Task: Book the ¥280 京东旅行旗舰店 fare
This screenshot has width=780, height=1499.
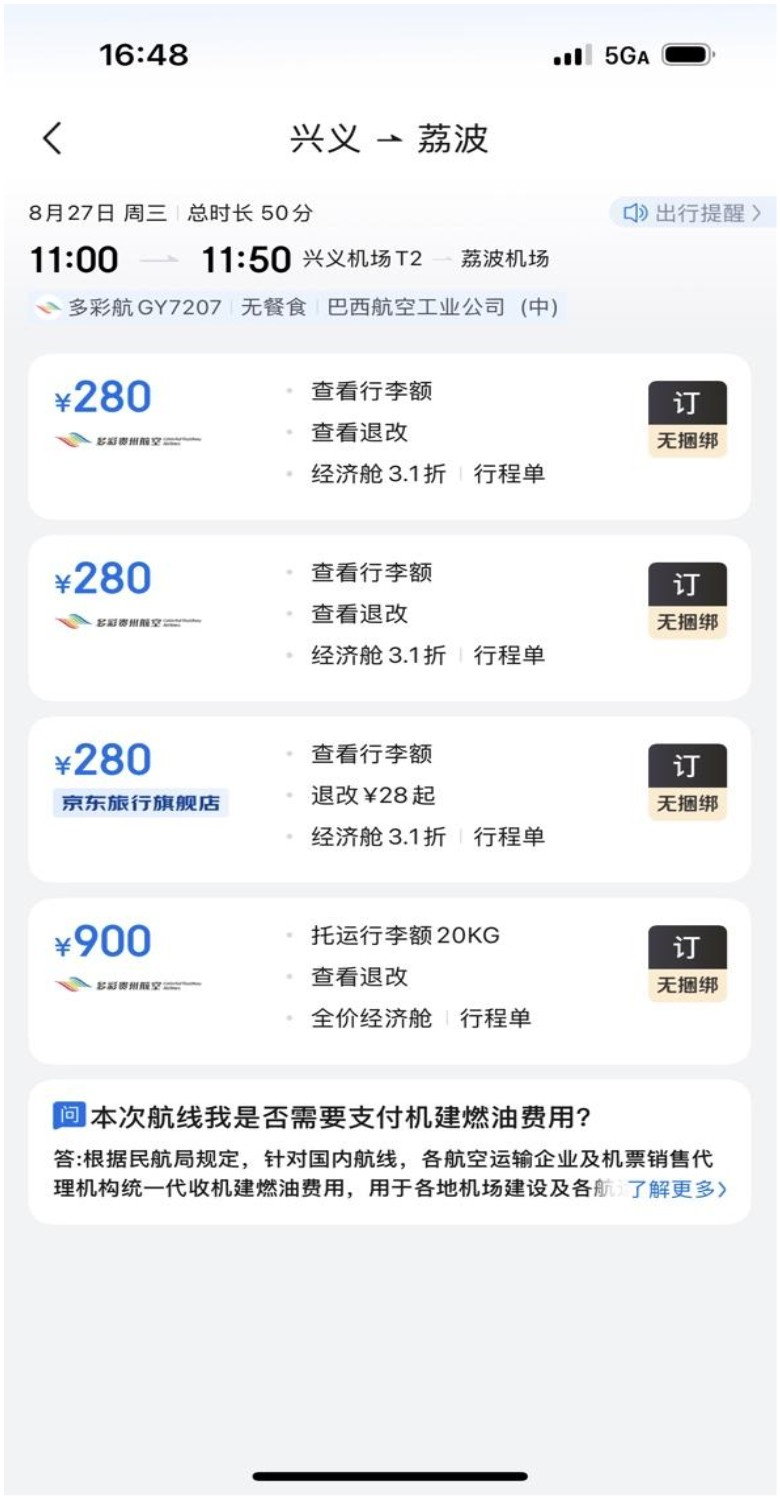Action: 687,782
